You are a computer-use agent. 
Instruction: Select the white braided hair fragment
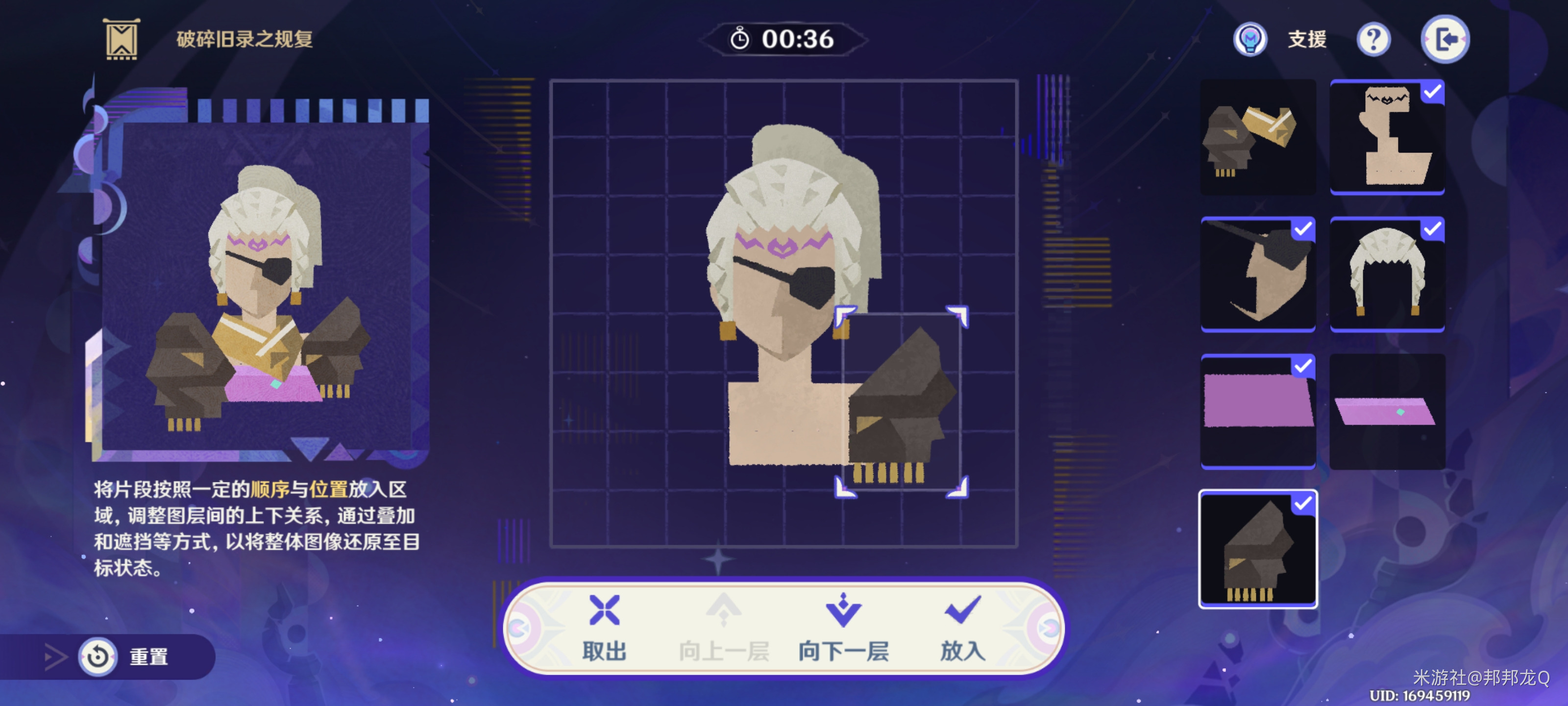click(x=1387, y=275)
